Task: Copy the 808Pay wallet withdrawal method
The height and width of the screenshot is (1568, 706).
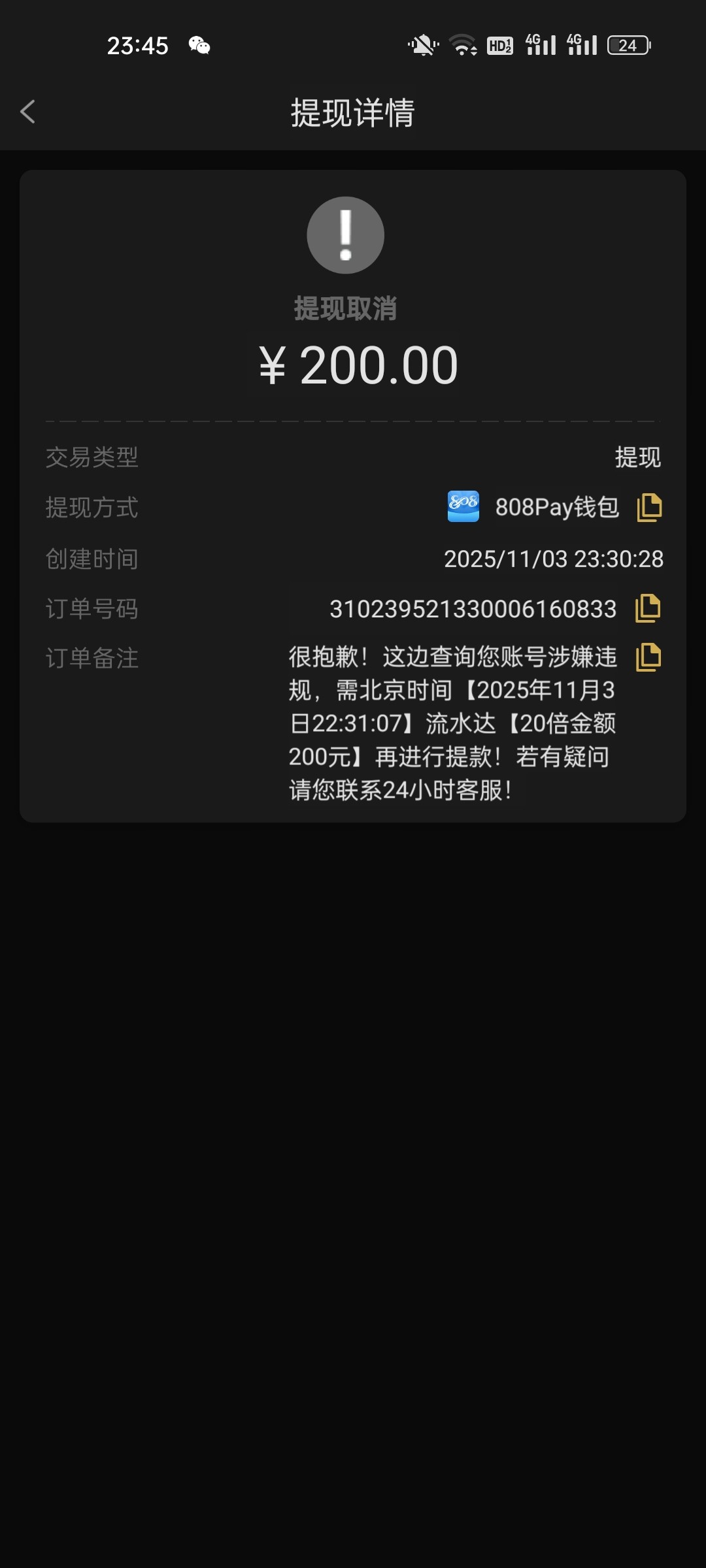Action: pyautogui.click(x=649, y=508)
